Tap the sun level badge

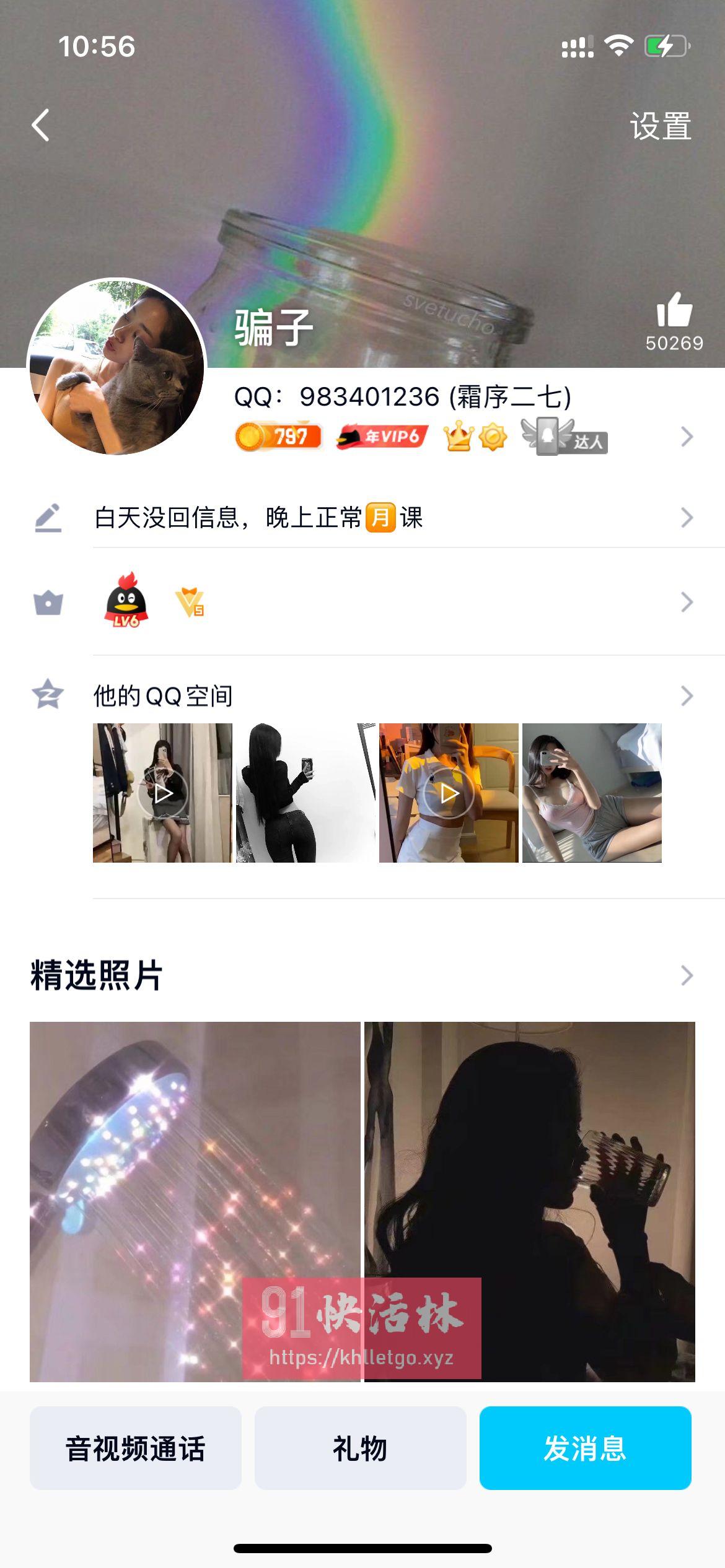[493, 437]
